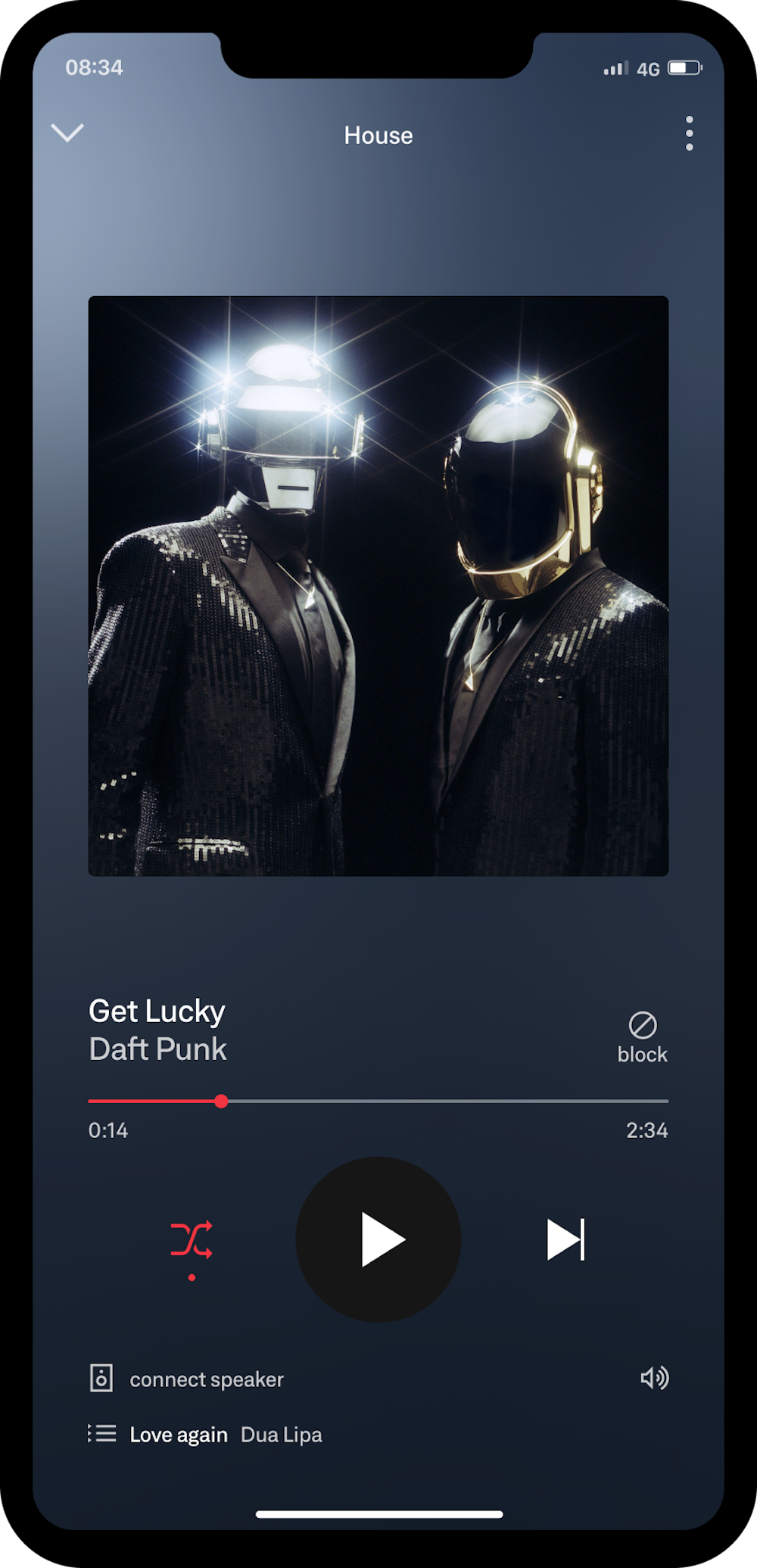Open the three-dot overflow menu

pyautogui.click(x=689, y=133)
